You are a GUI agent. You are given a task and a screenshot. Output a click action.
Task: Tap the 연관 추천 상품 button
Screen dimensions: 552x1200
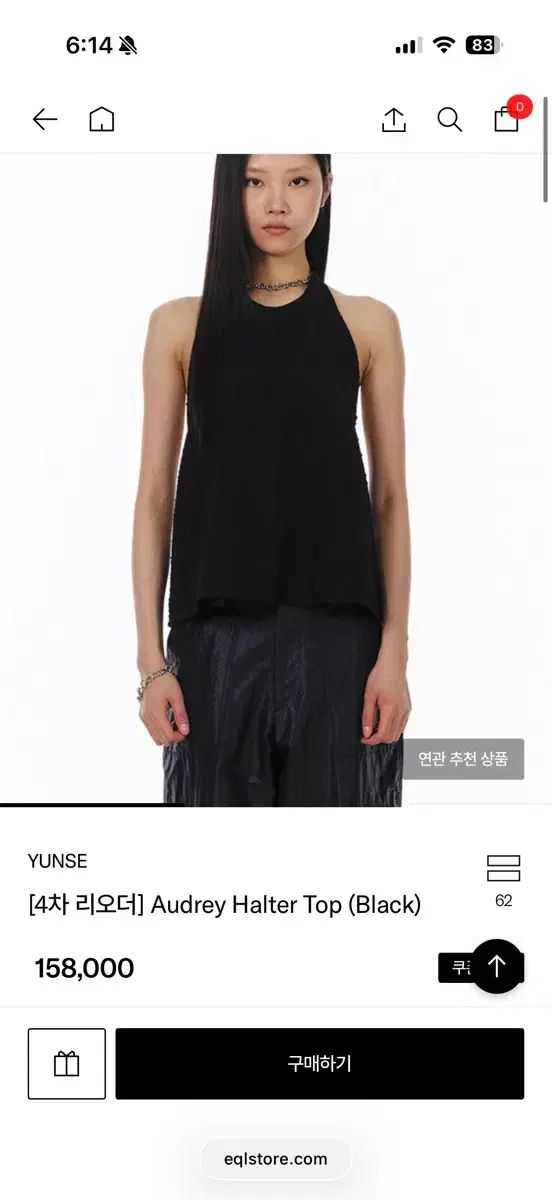tap(464, 759)
